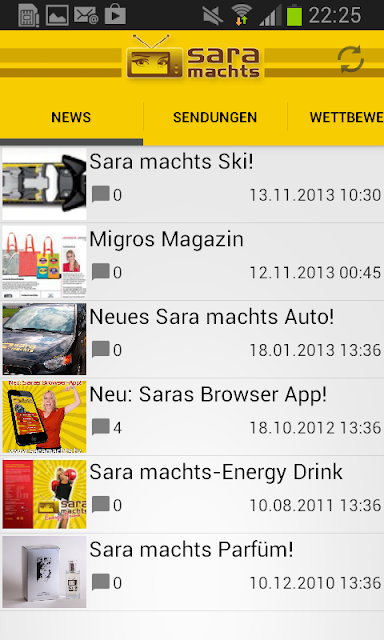384x640 pixels.
Task: Open Neu: Saras Browser App! article
Action: click(192, 417)
